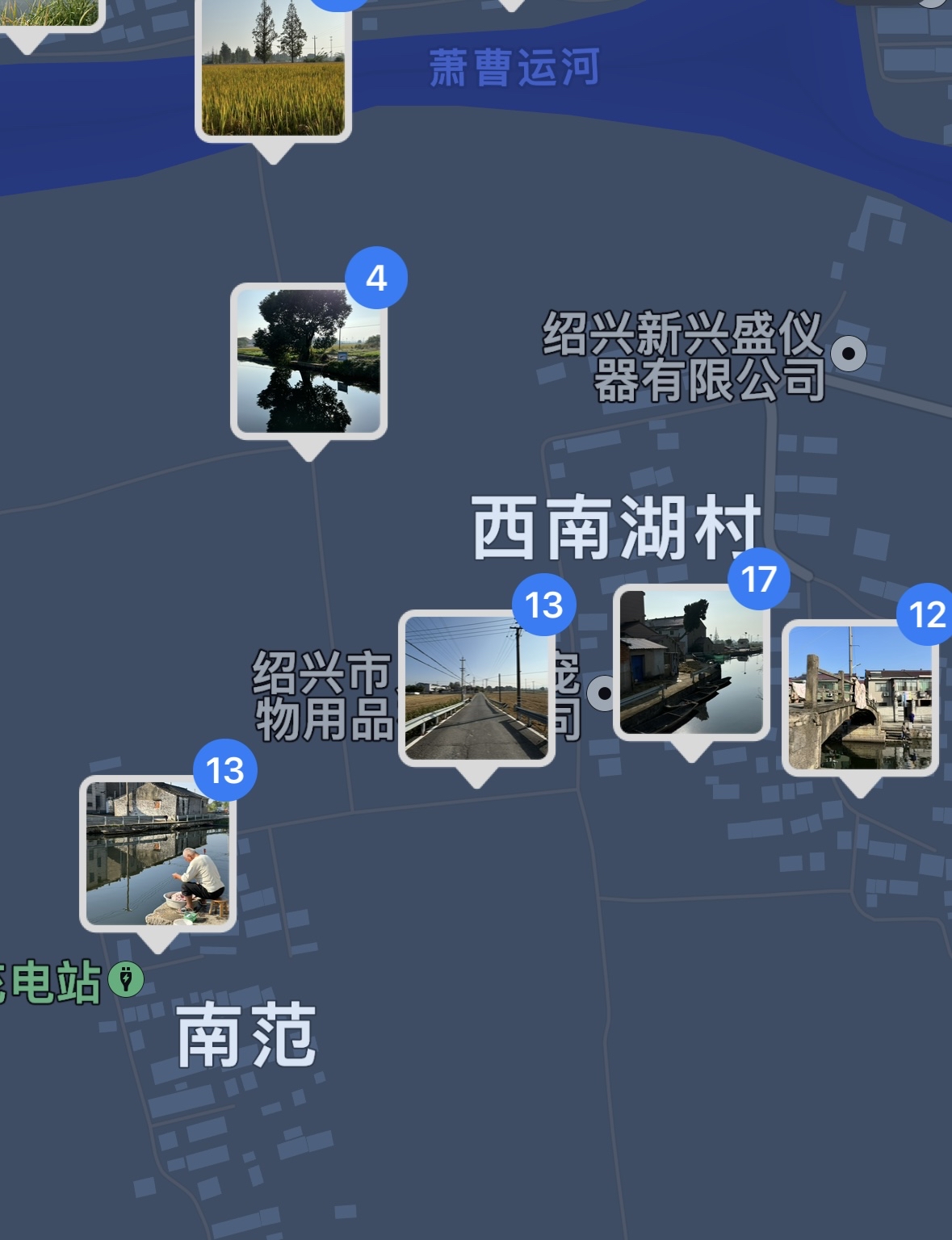Open the canal boats cluster of 17 photos
Viewport: 952px width, 1240px height.
click(x=691, y=662)
